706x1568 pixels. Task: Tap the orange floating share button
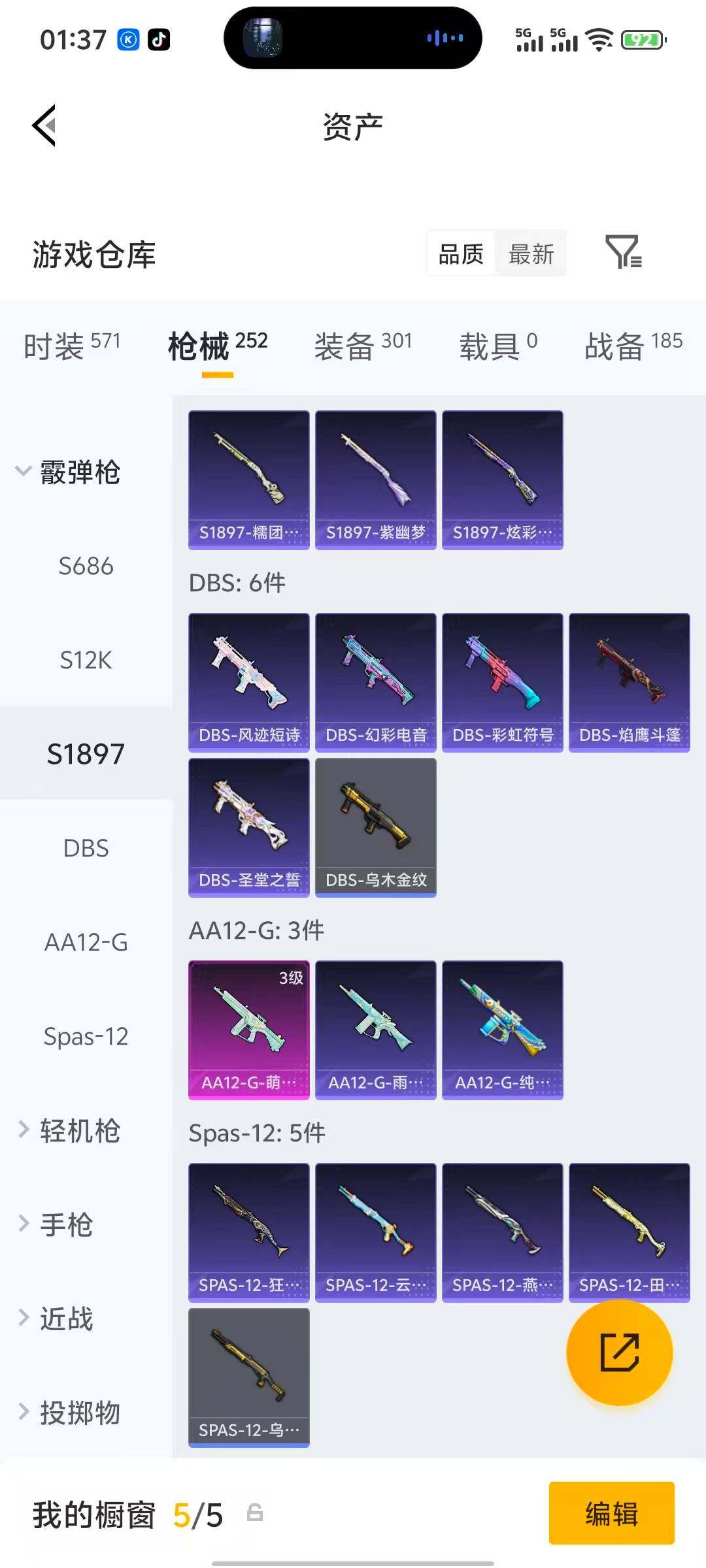click(619, 1352)
